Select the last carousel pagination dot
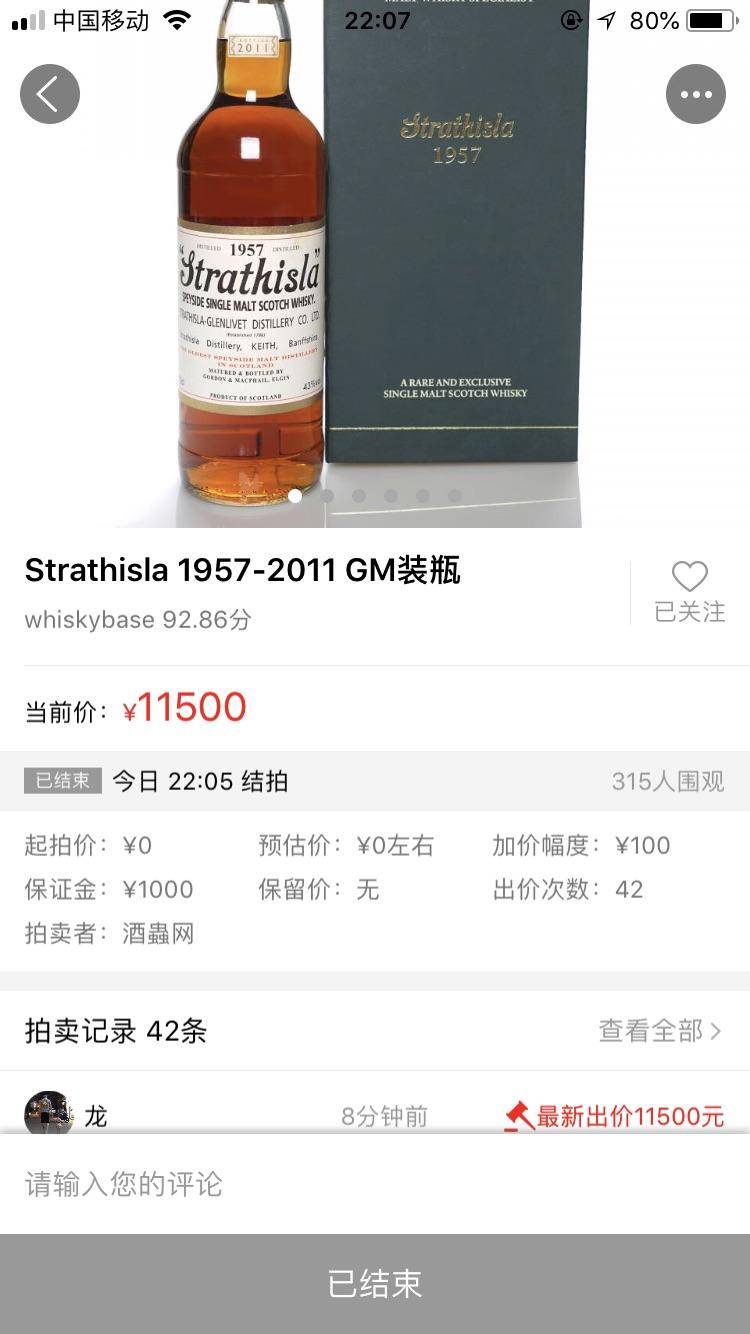 point(453,495)
